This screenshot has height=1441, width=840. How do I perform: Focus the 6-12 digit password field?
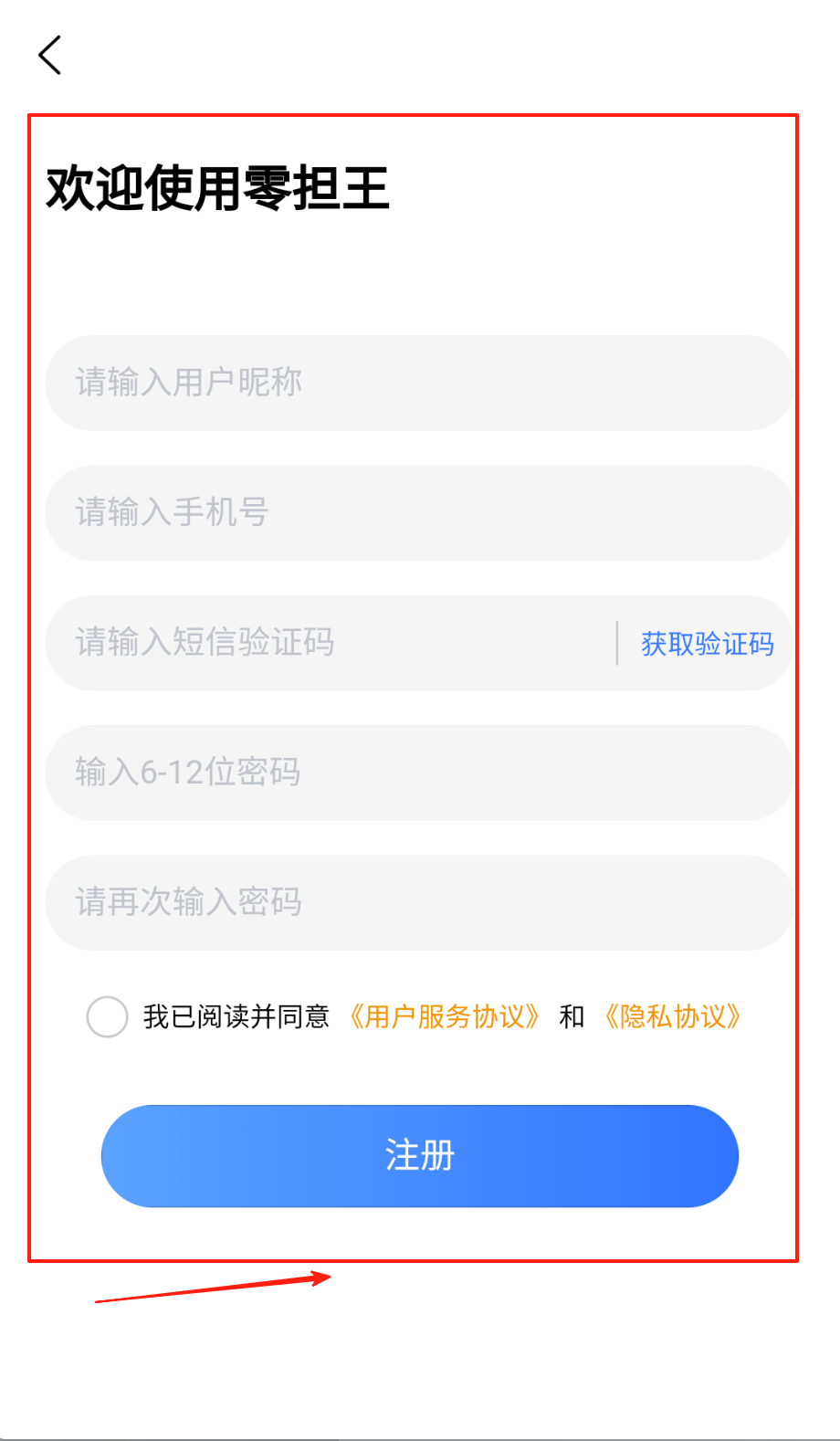coord(418,773)
